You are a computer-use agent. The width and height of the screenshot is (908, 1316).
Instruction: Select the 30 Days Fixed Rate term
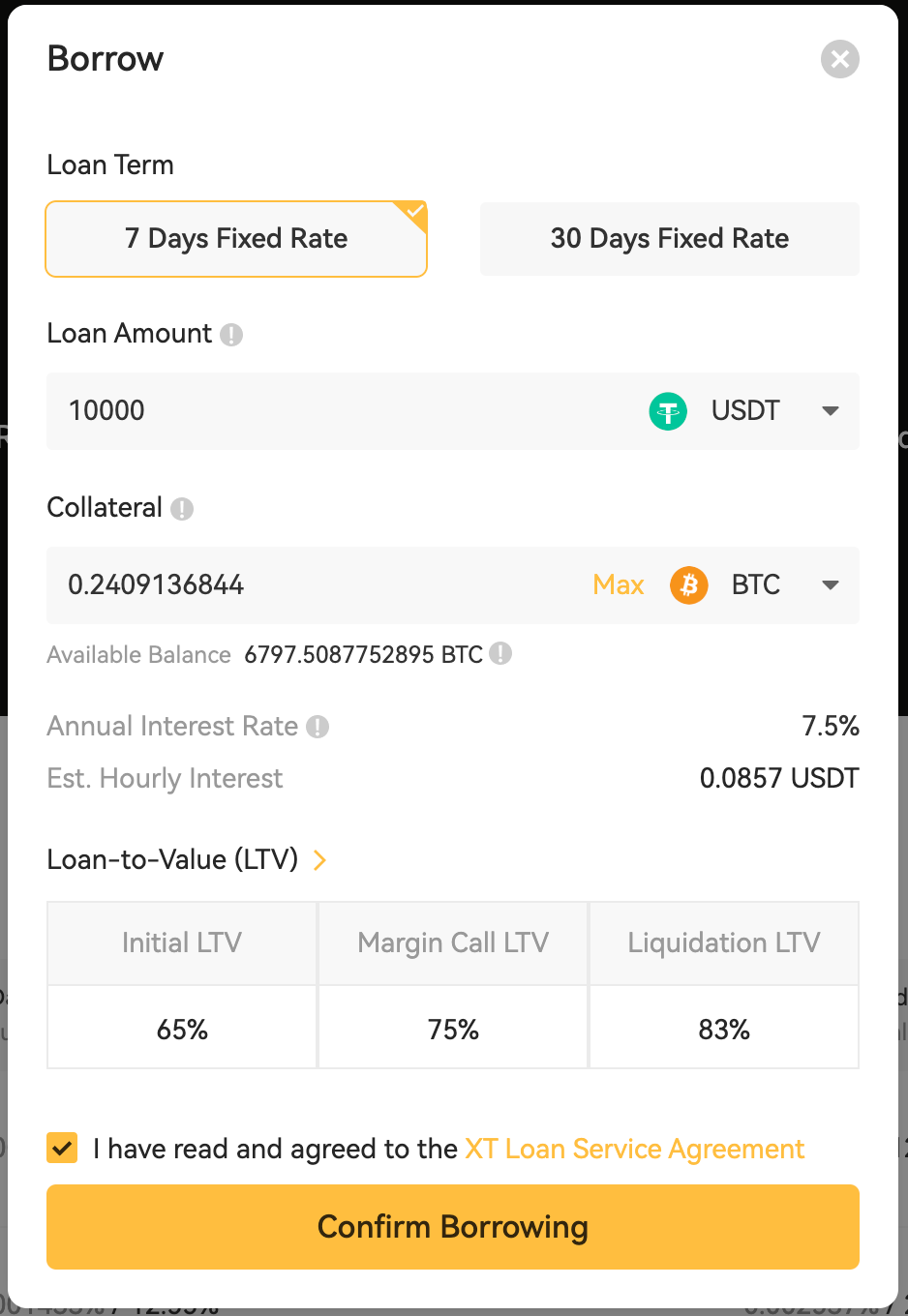tap(669, 238)
